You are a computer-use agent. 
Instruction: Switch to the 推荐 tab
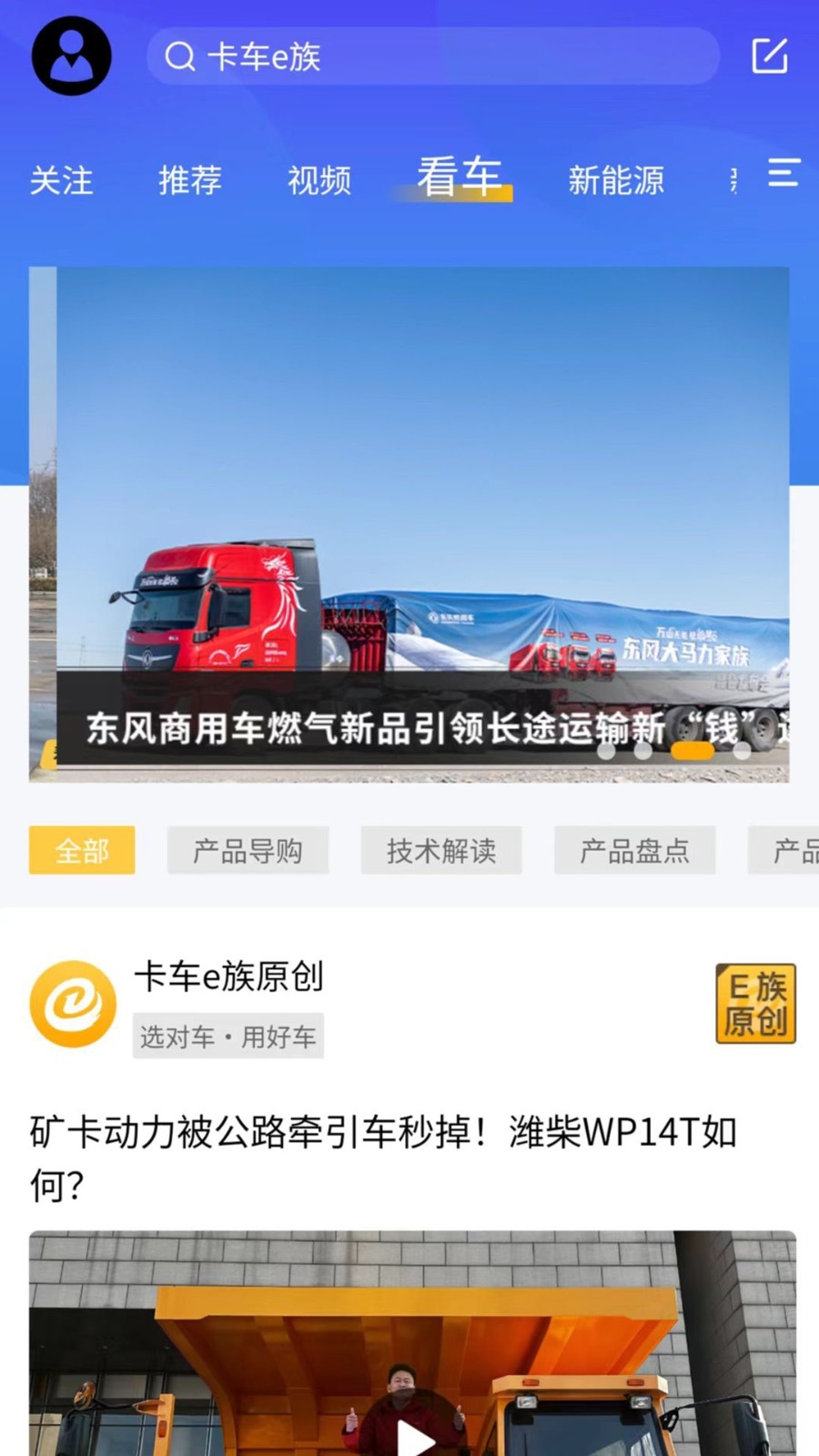point(190,180)
